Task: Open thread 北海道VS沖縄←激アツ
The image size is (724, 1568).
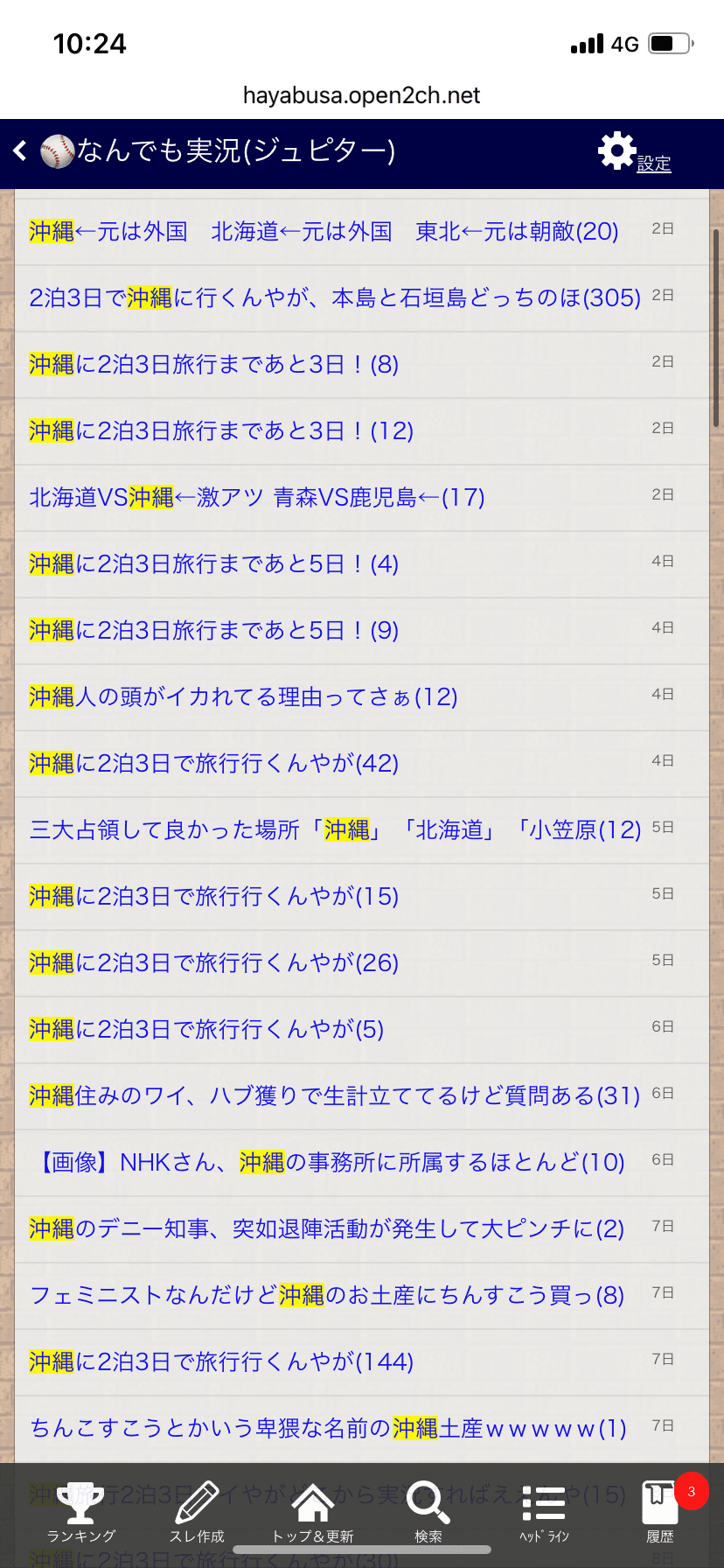Action: pyautogui.click(x=257, y=498)
